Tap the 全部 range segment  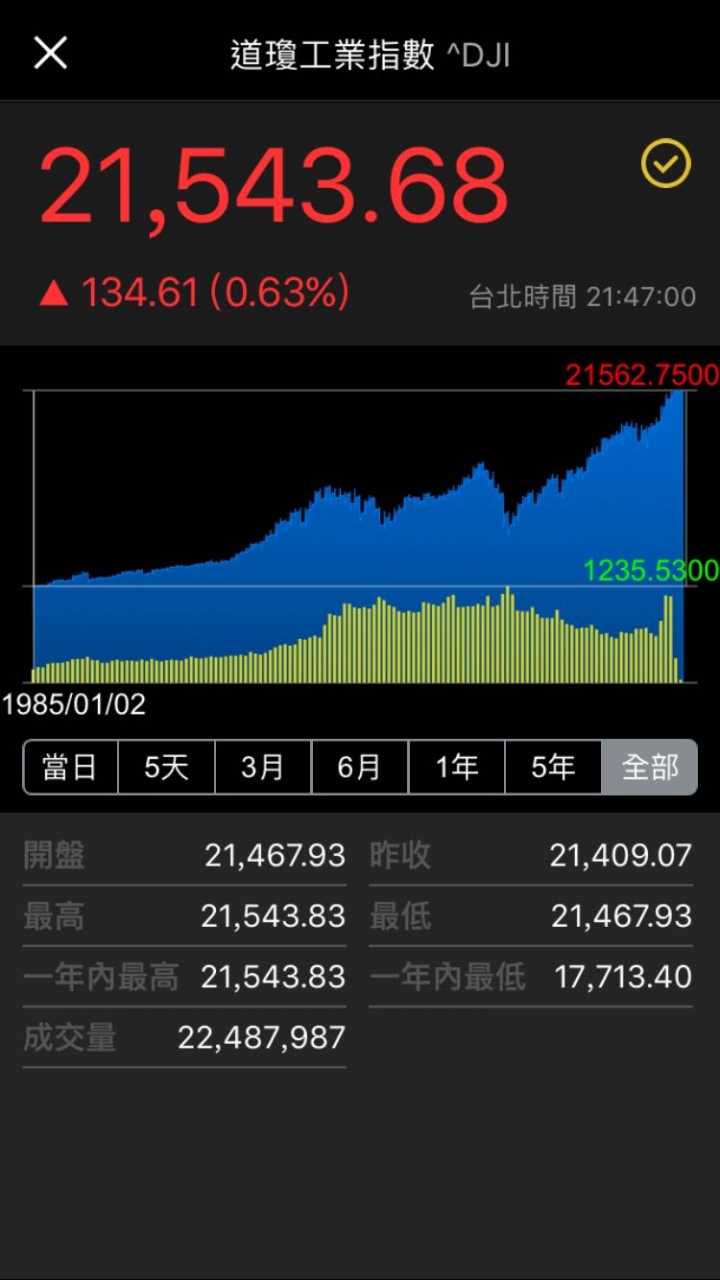click(650, 767)
